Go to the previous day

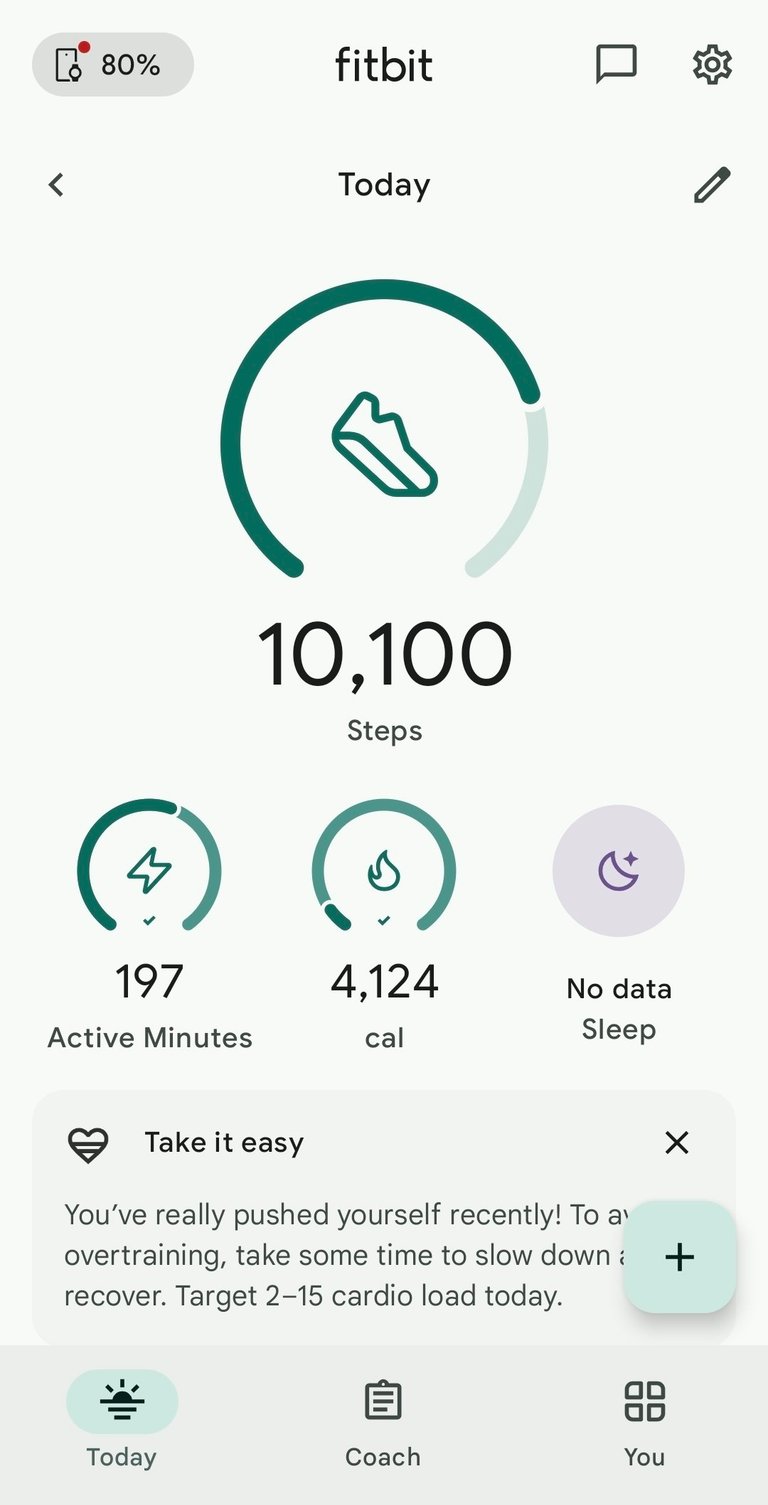pyautogui.click(x=56, y=185)
